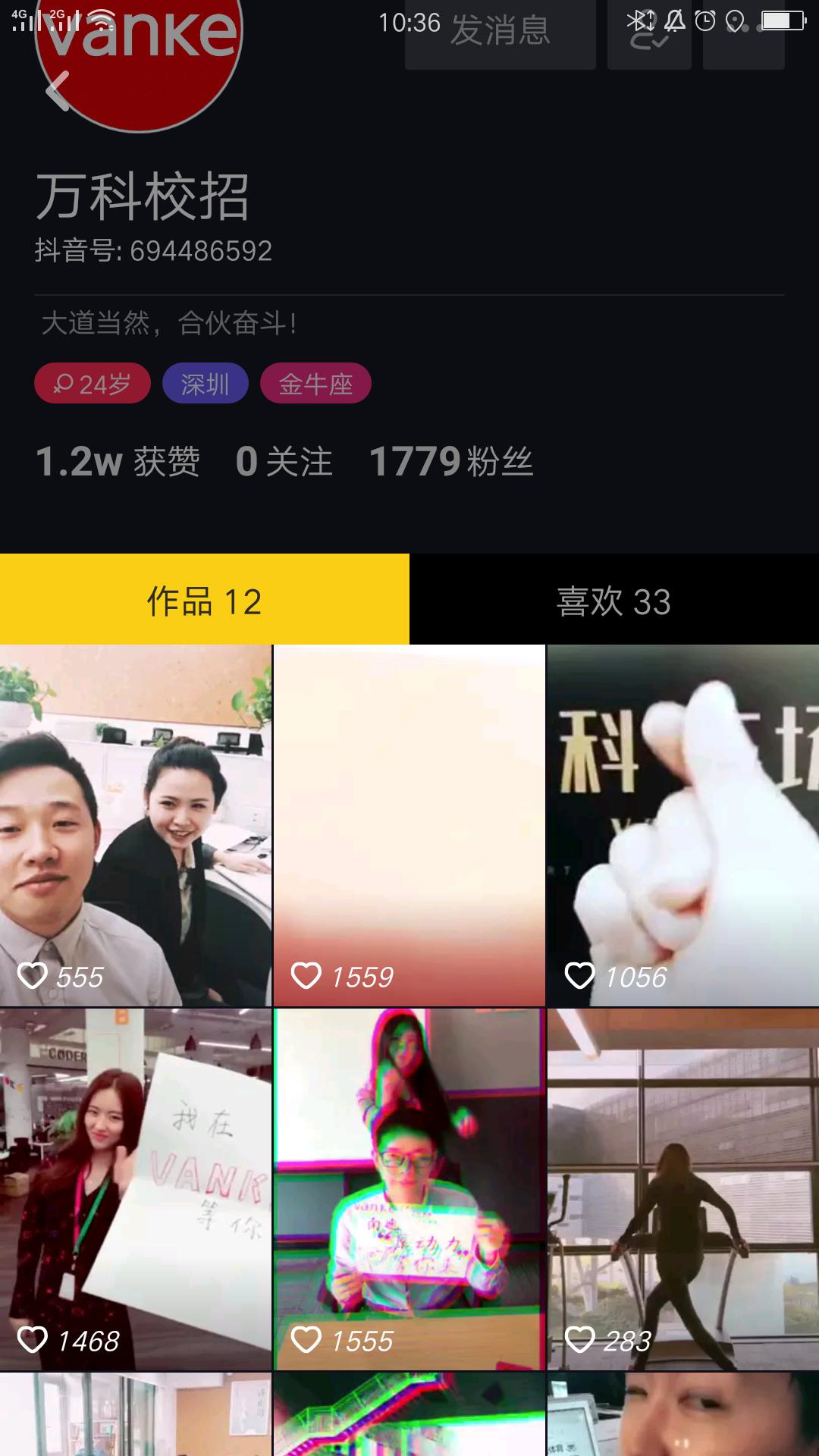This screenshot has width=819, height=1456.
Task: Tap the 深圳 location badge
Action: 205,383
